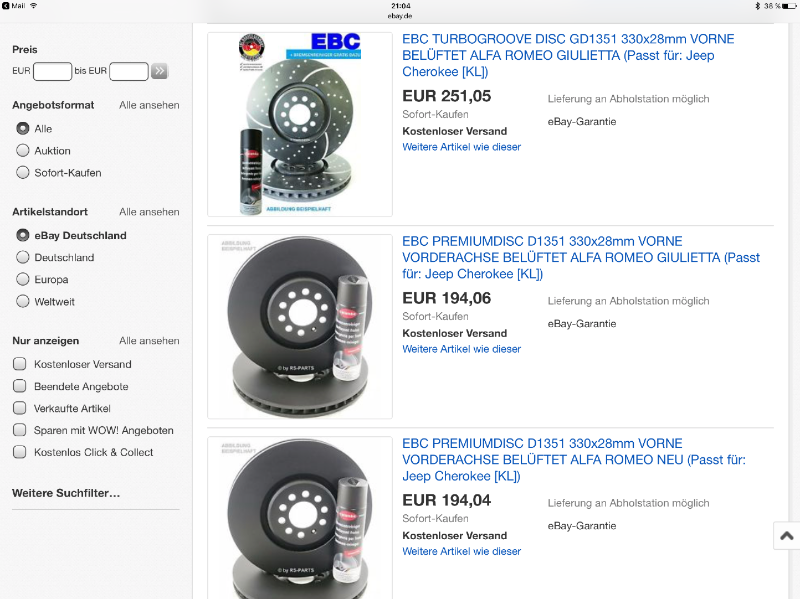Select the Sofort-Kaufen listing format
The width and height of the screenshot is (800, 599).
23,173
